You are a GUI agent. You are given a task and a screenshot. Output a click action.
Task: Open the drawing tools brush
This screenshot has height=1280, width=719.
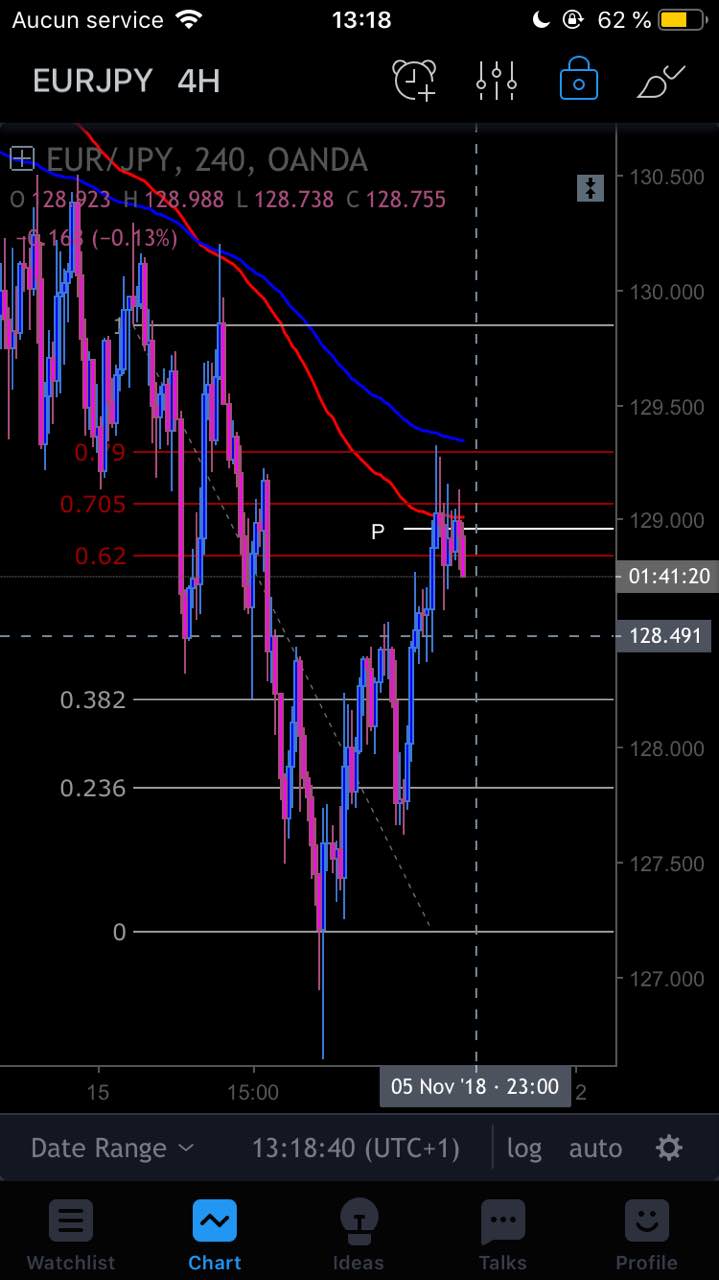click(x=661, y=80)
